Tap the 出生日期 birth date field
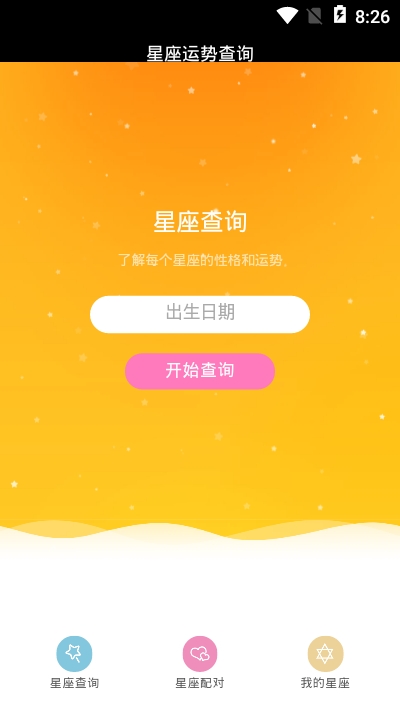The height and width of the screenshot is (711, 400). pyautogui.click(x=200, y=314)
